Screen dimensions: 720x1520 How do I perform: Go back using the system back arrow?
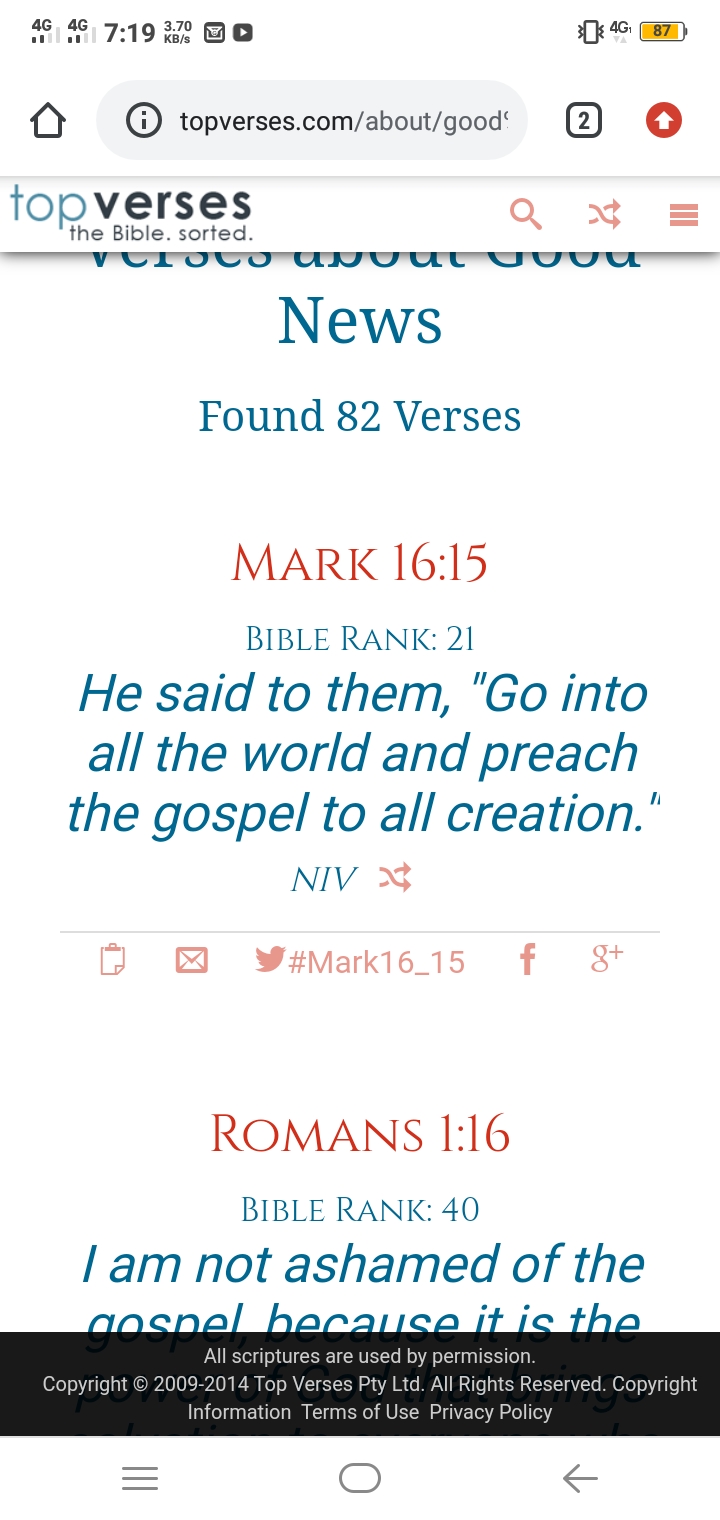tap(580, 1478)
